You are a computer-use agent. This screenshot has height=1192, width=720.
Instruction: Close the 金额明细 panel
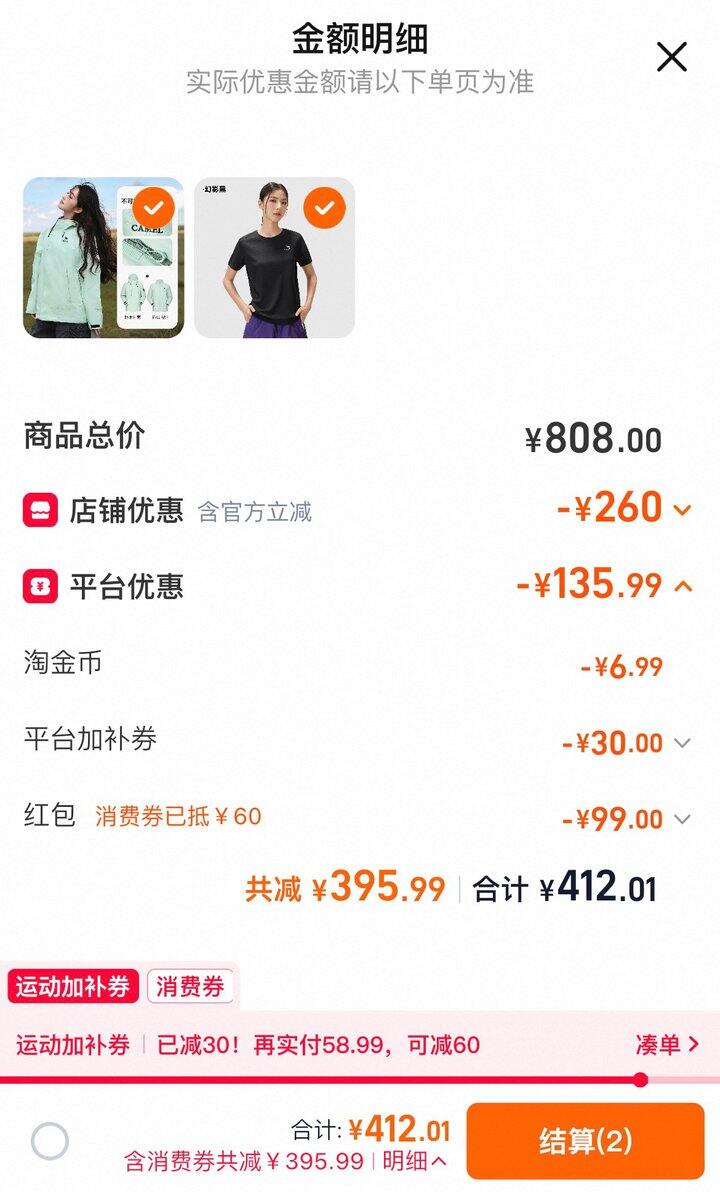click(671, 57)
